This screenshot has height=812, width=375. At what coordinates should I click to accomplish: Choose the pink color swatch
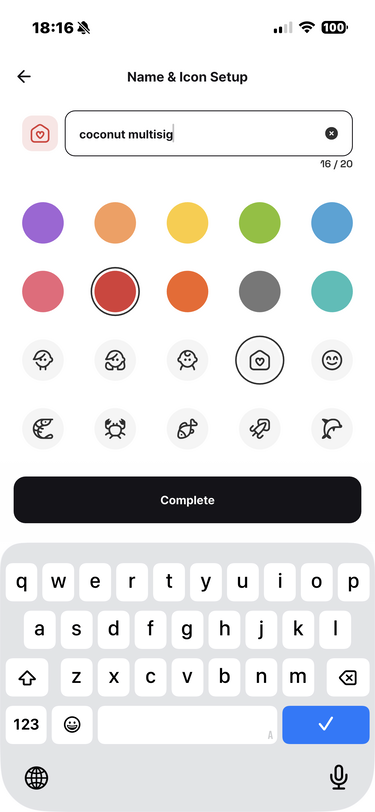click(x=43, y=292)
